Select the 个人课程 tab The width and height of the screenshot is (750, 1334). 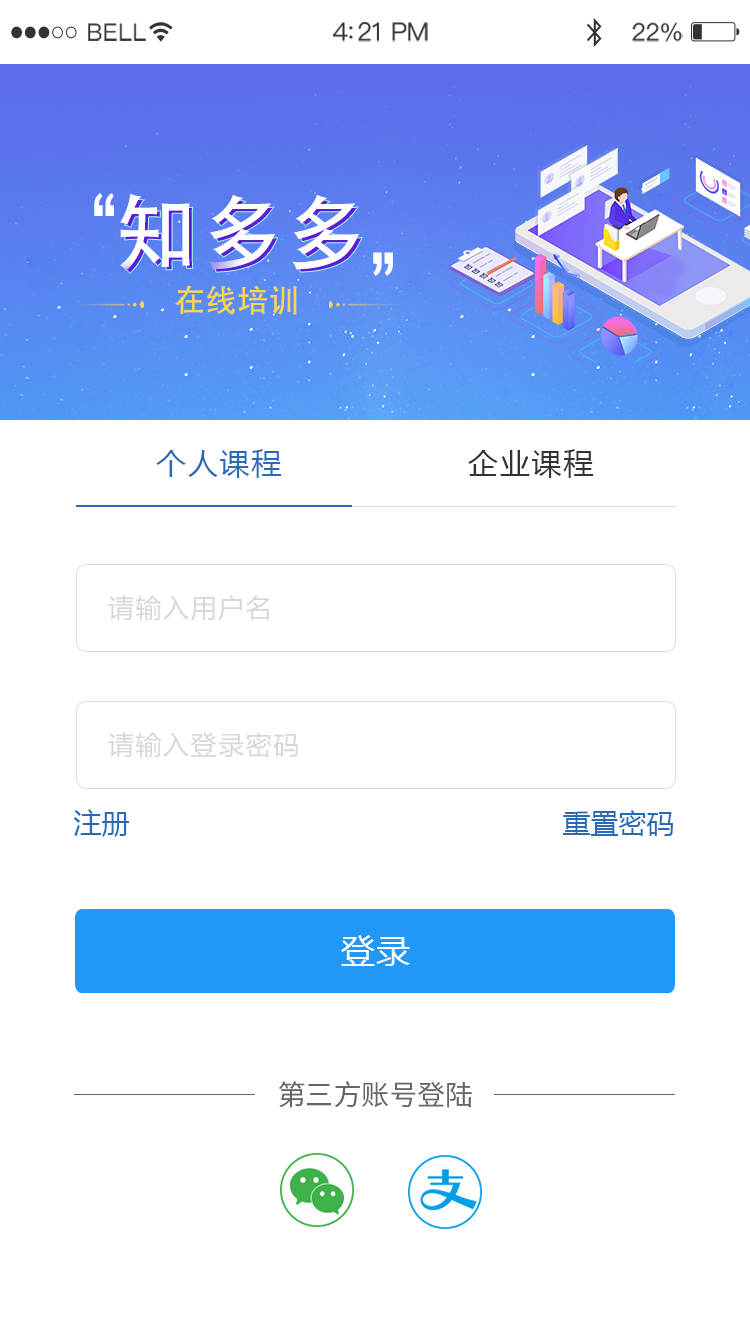tap(220, 464)
